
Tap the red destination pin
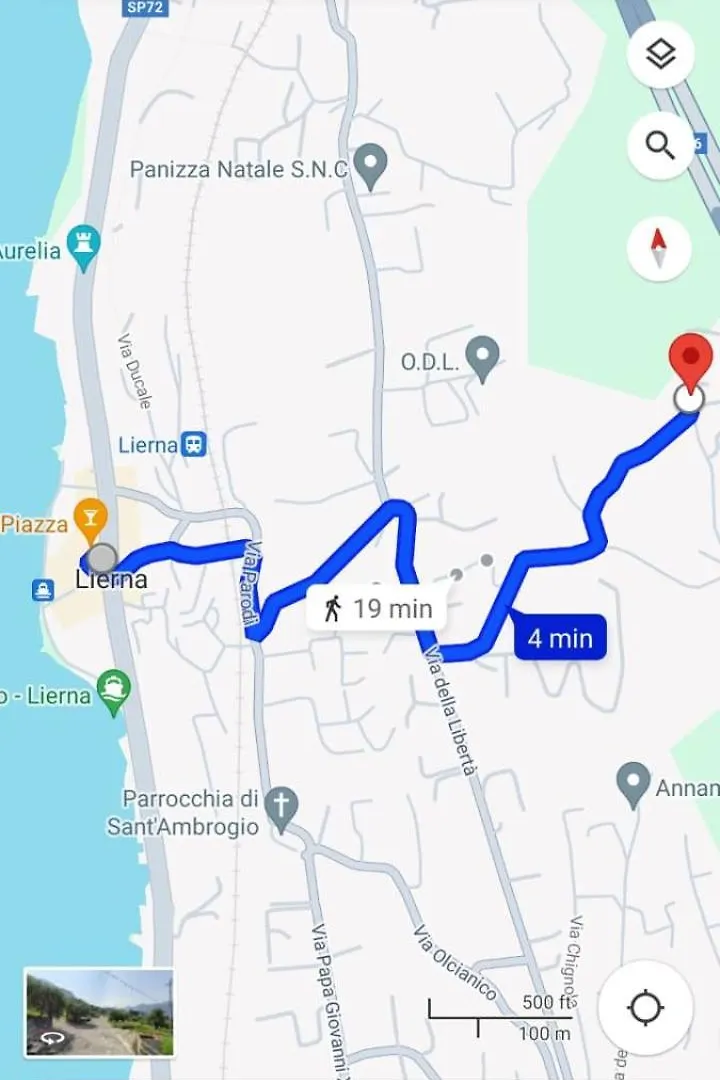(x=690, y=362)
